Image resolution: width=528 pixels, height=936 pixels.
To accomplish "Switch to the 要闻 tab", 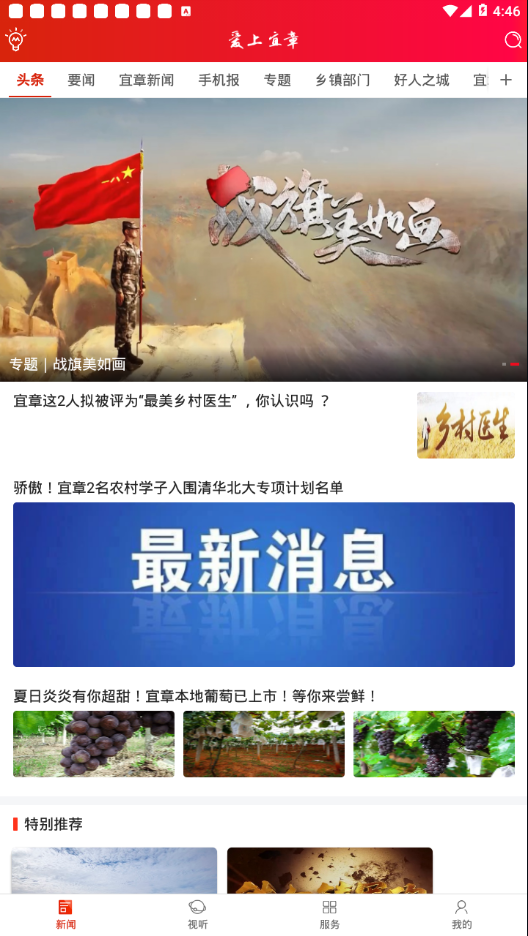I will 81,79.
